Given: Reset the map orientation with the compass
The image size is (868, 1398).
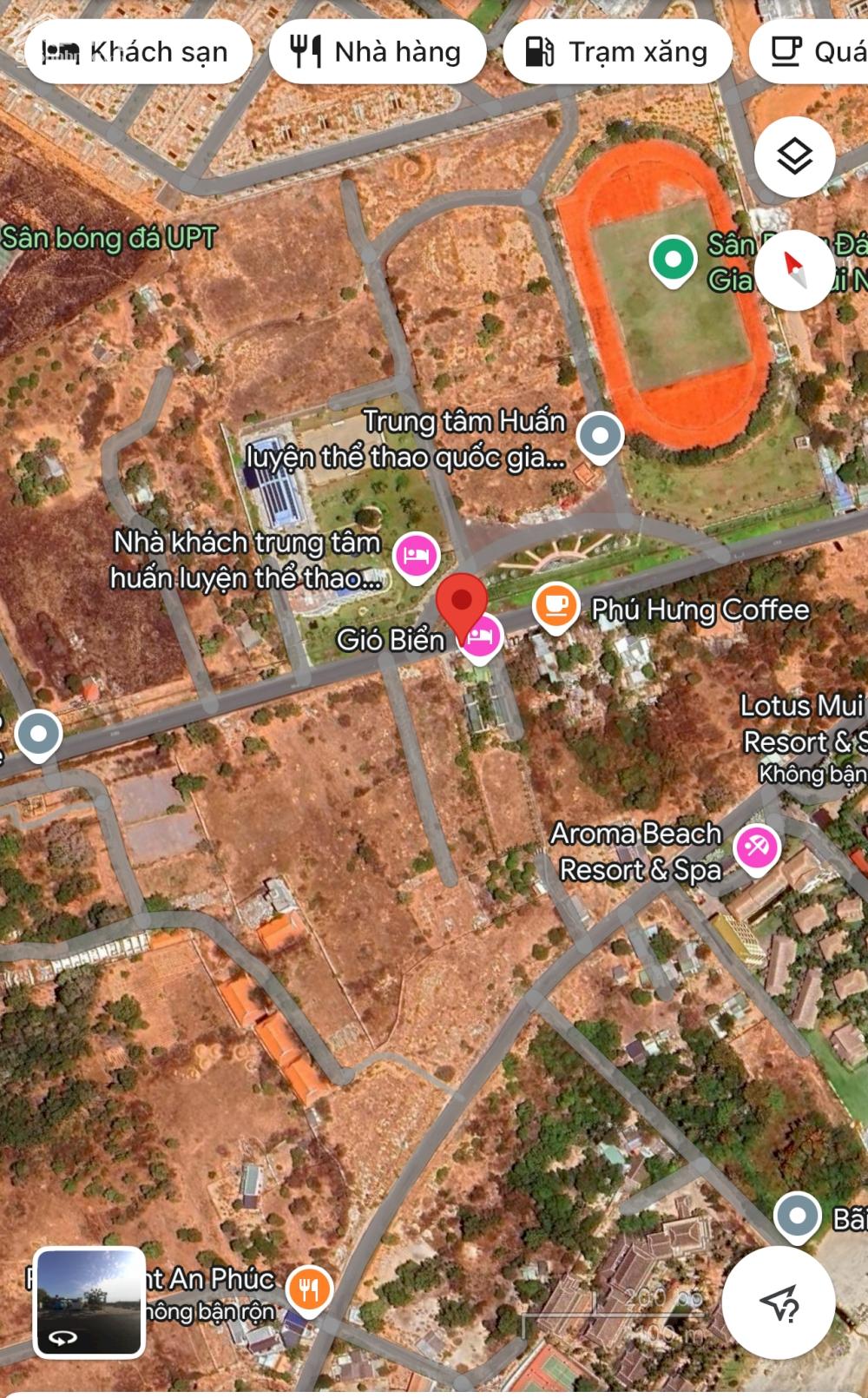Looking at the screenshot, I should coord(794,271).
